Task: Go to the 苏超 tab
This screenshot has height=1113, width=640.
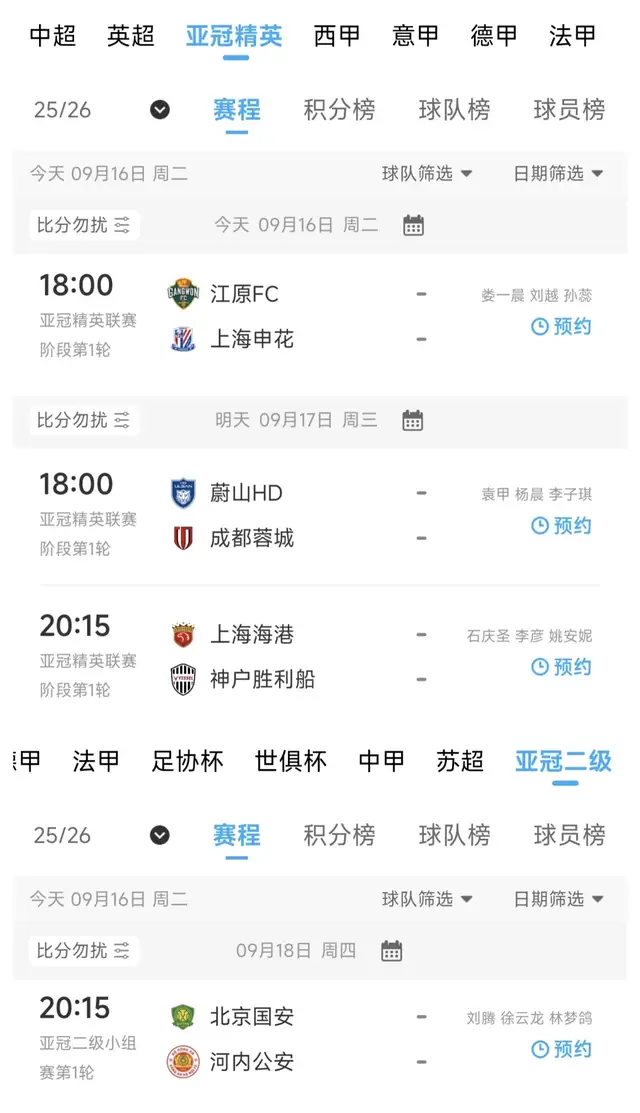Action: tap(460, 761)
